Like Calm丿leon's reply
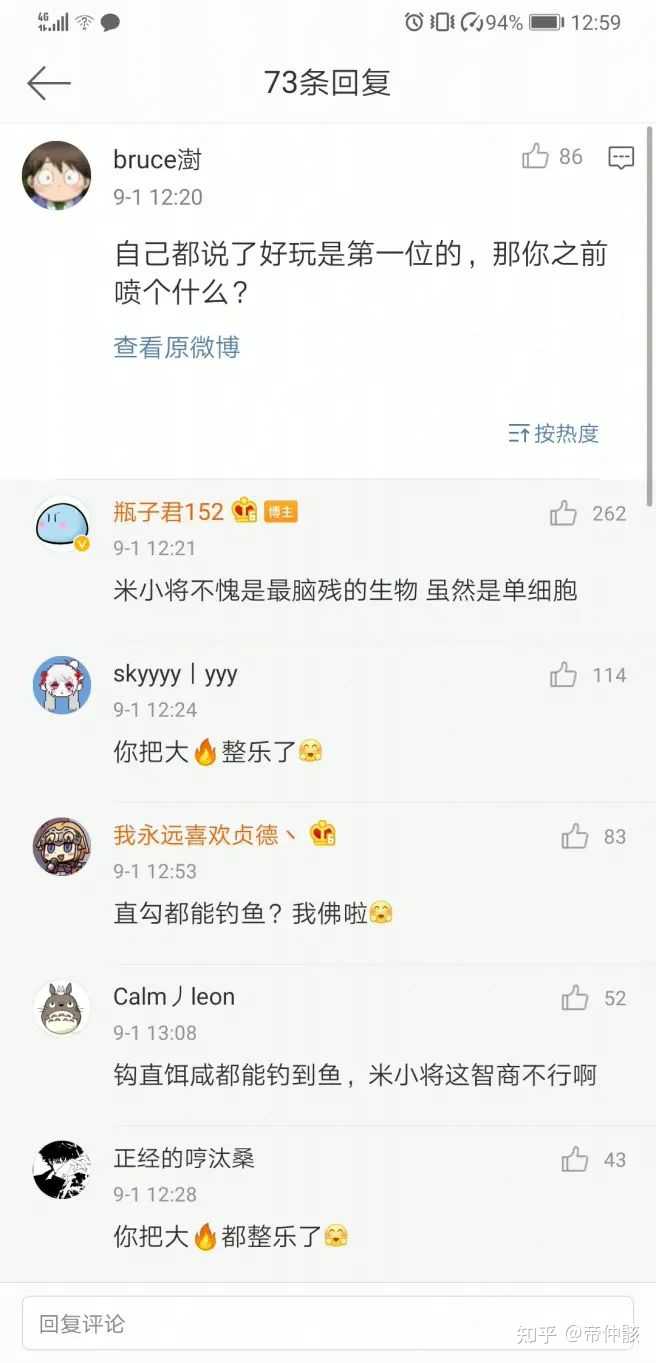The image size is (656, 1363). click(x=575, y=997)
